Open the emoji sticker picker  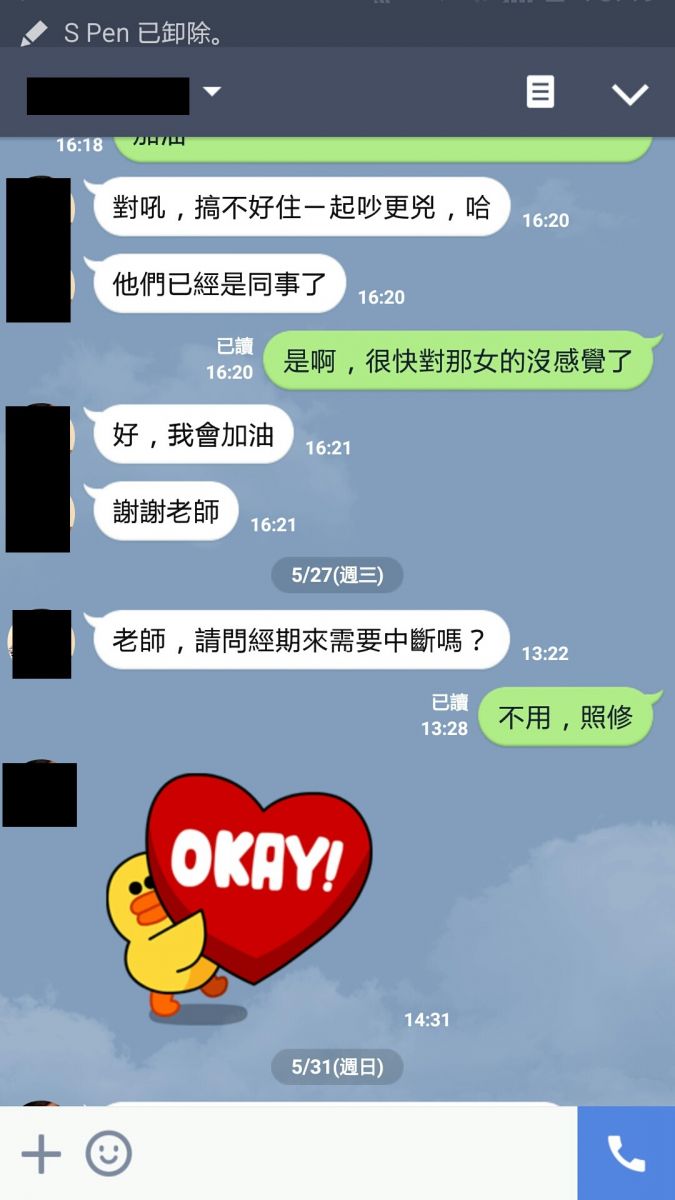click(108, 1154)
